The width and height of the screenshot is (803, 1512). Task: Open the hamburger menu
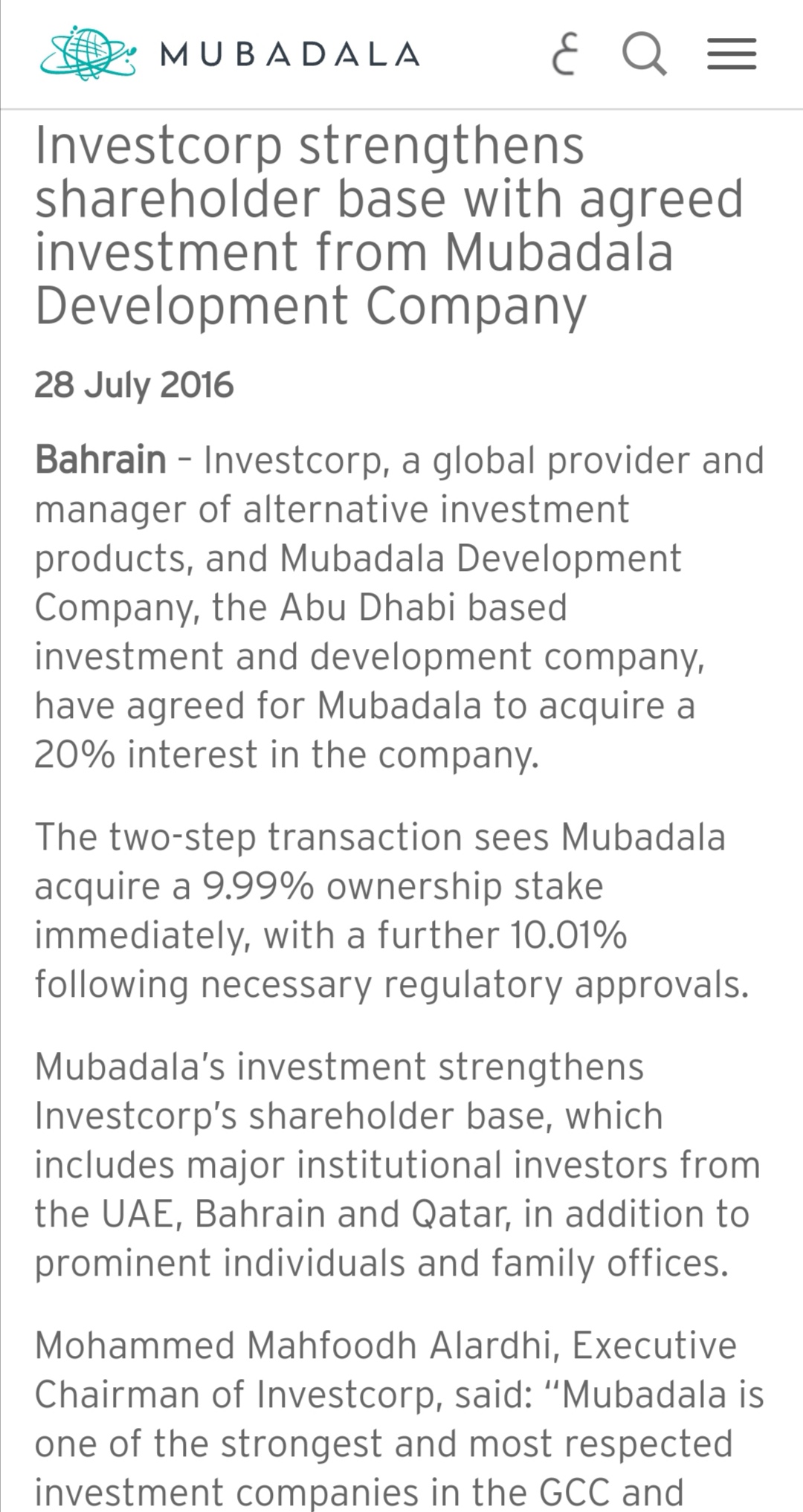point(731,54)
